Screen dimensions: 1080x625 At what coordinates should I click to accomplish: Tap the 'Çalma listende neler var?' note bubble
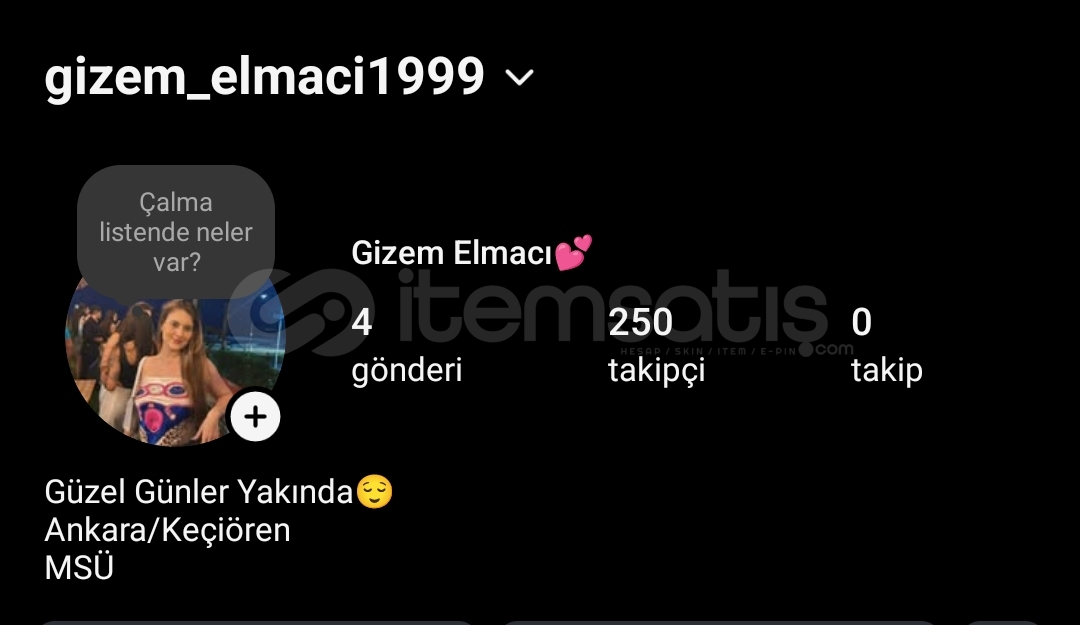[x=176, y=232]
